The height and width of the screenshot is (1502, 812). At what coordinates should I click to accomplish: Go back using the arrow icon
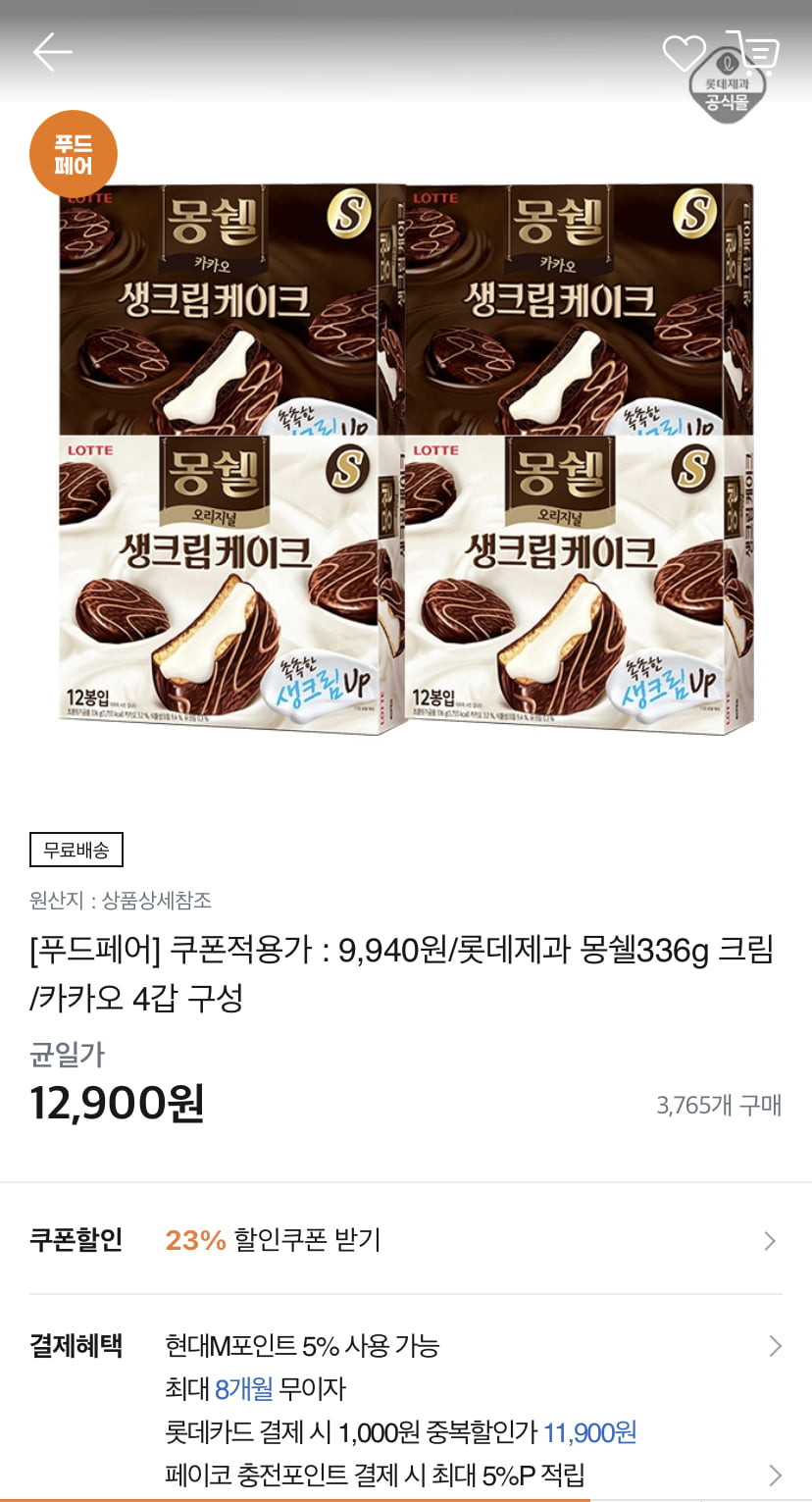point(53,52)
